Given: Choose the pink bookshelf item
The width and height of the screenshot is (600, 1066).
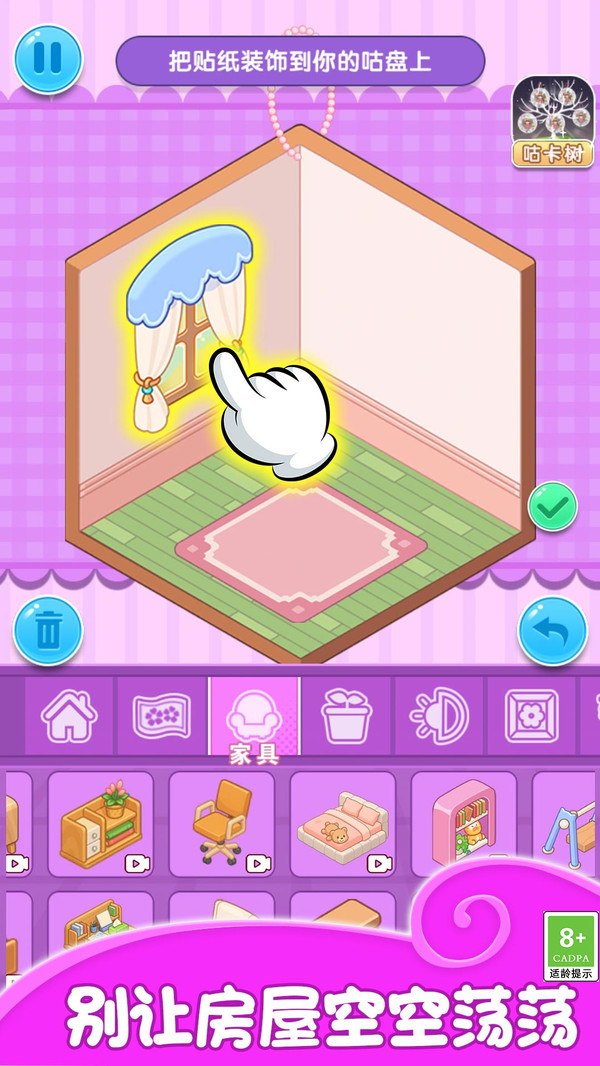Looking at the screenshot, I should pyautogui.click(x=460, y=822).
